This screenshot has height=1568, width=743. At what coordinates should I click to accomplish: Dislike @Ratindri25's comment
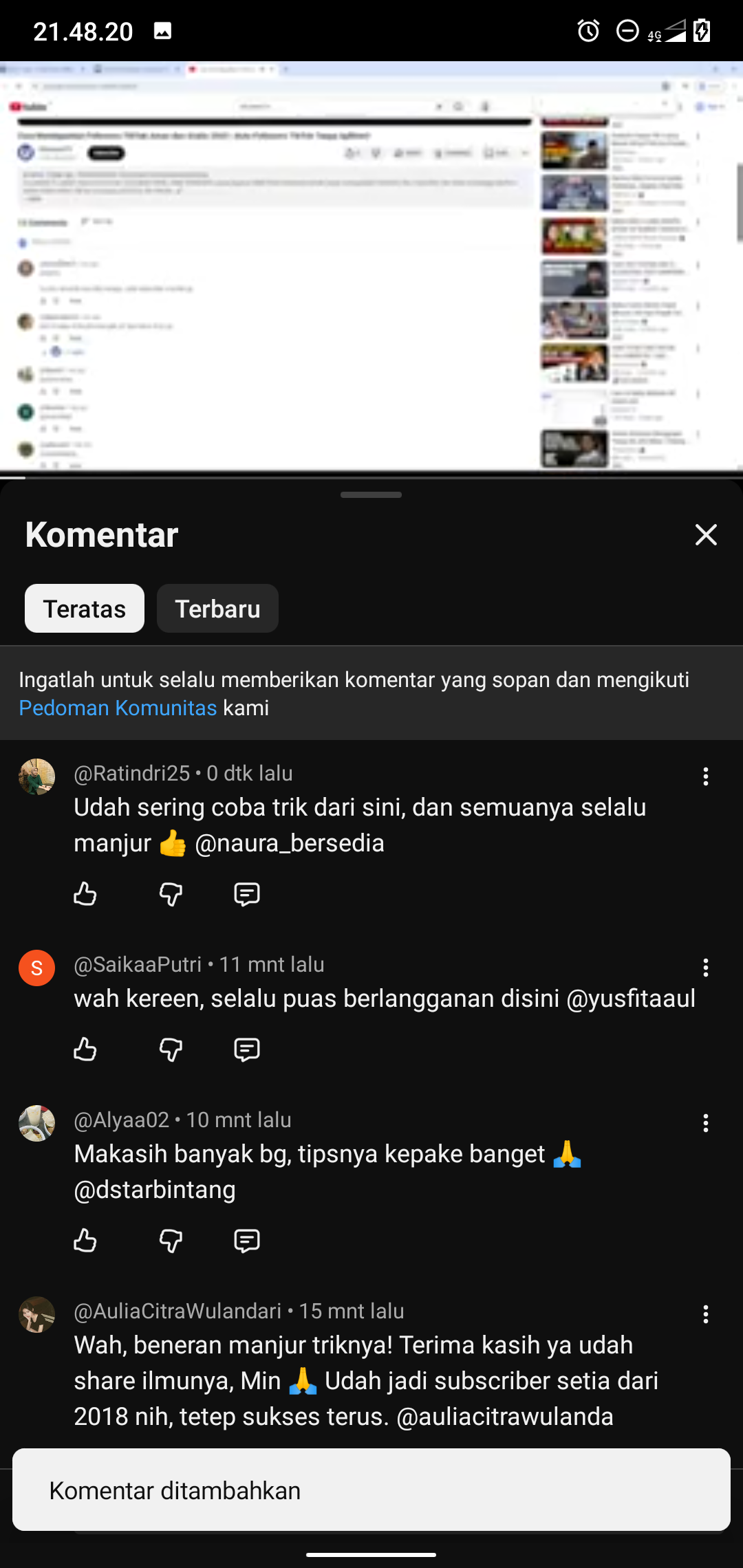pyautogui.click(x=171, y=894)
